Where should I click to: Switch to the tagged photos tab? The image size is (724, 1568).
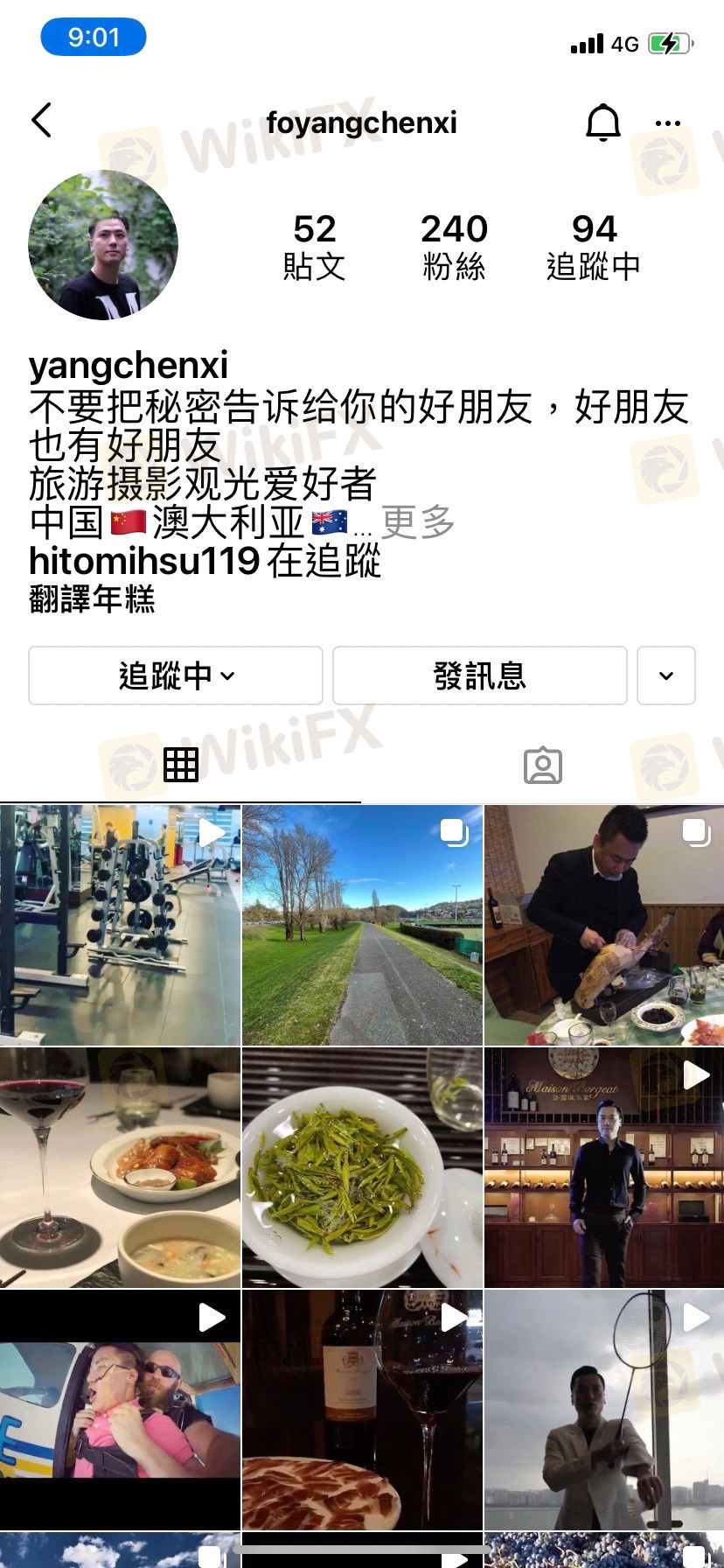542,765
